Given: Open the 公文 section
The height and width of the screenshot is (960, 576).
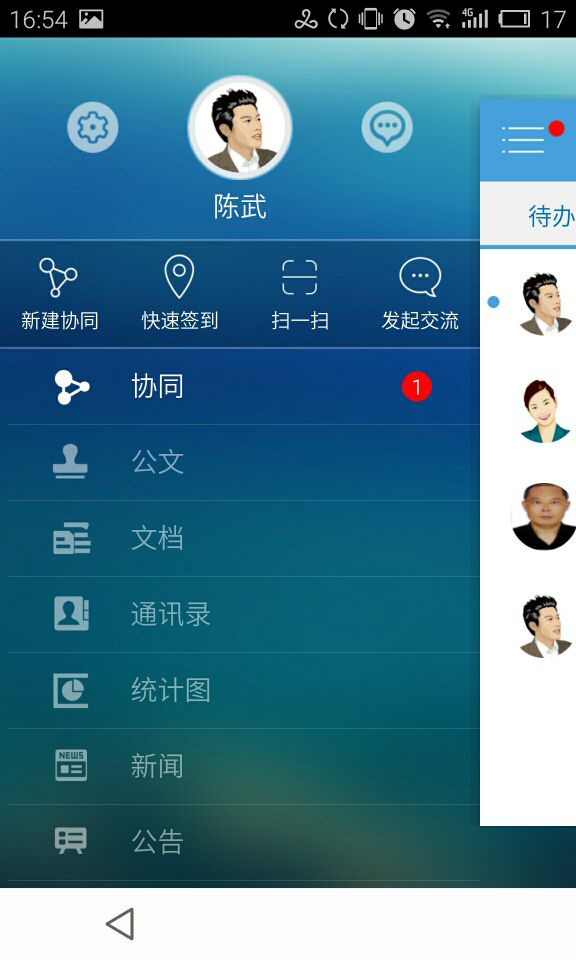Looking at the screenshot, I should pyautogui.click(x=244, y=463).
